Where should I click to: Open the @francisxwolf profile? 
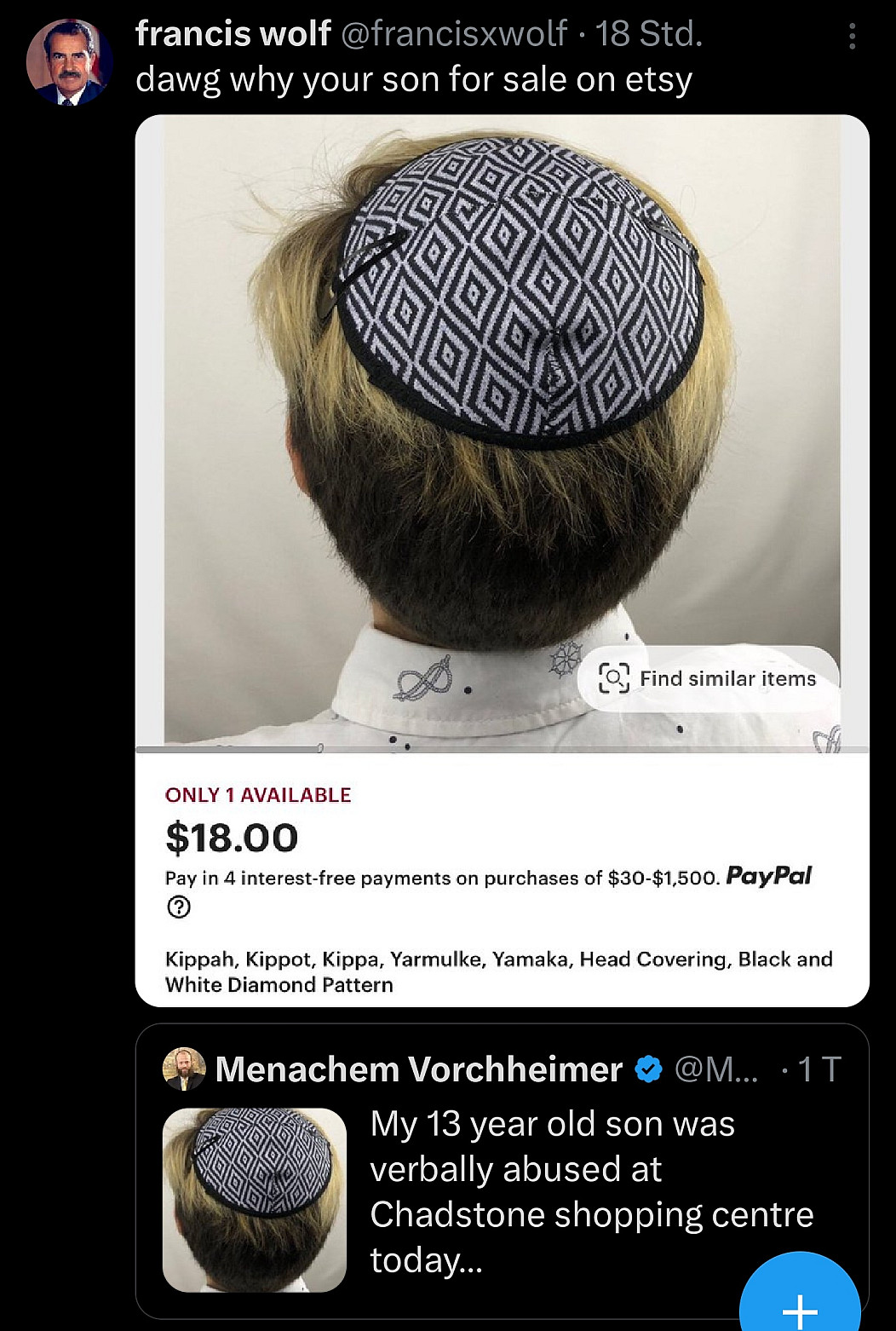(453, 34)
